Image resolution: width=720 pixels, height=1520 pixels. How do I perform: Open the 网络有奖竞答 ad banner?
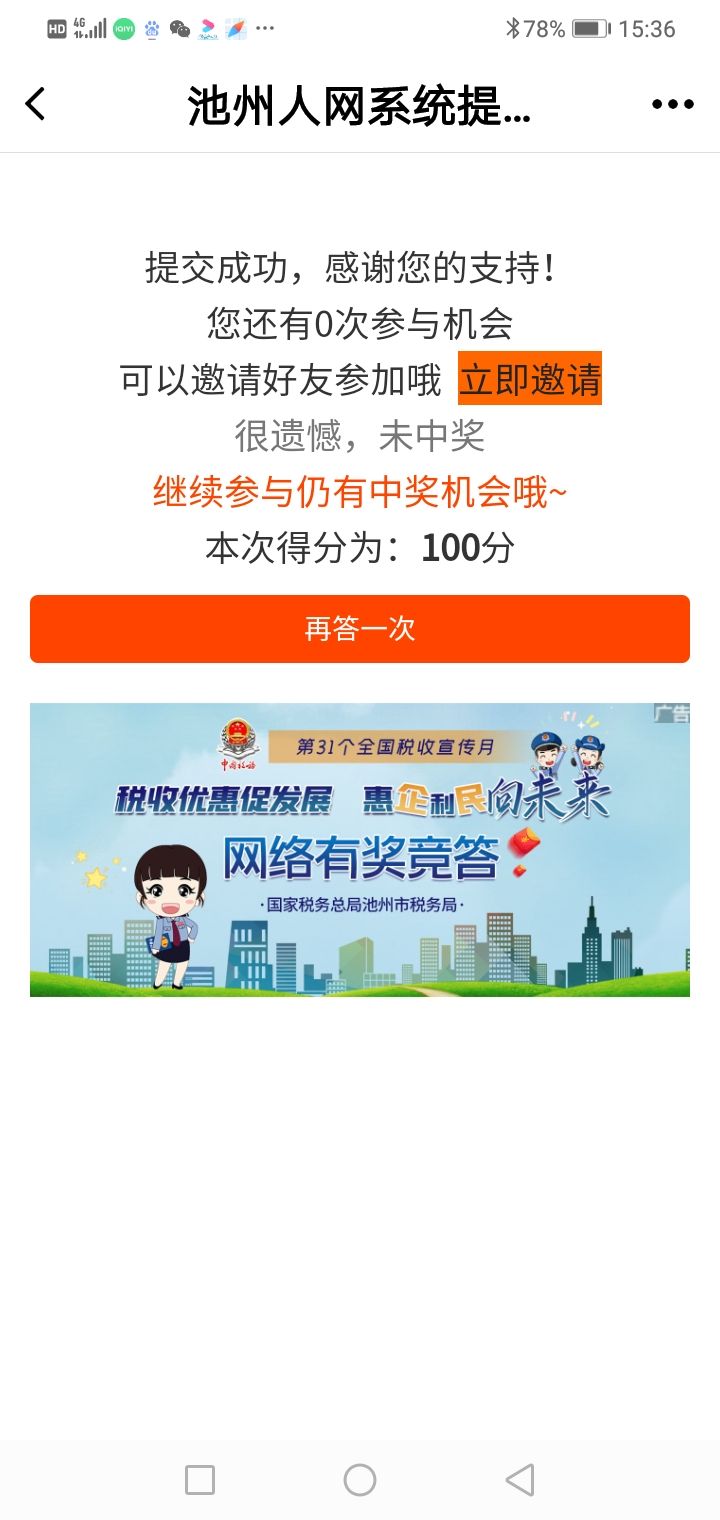point(360,850)
